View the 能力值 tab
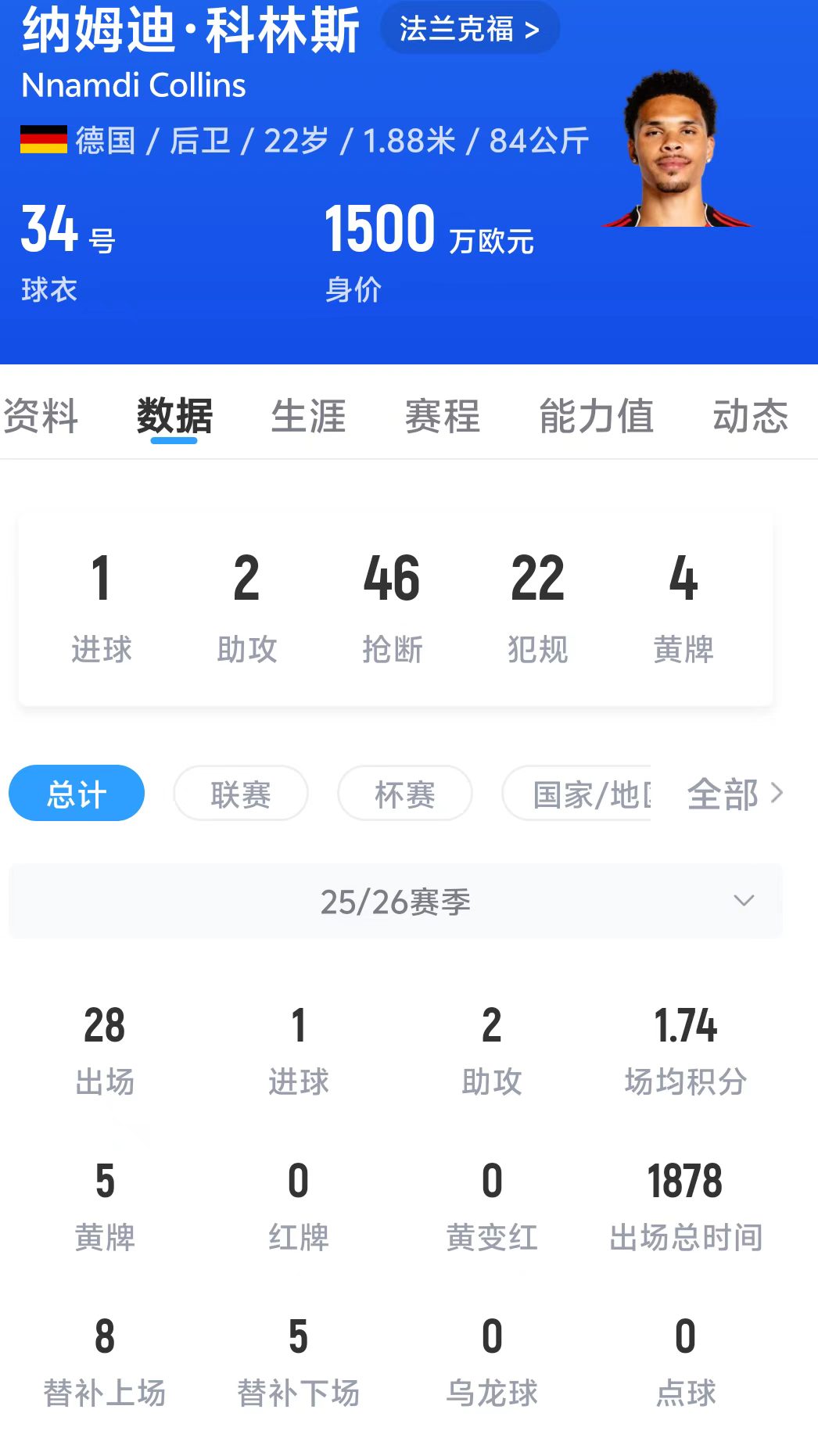Viewport: 818px width, 1456px height. tap(596, 415)
